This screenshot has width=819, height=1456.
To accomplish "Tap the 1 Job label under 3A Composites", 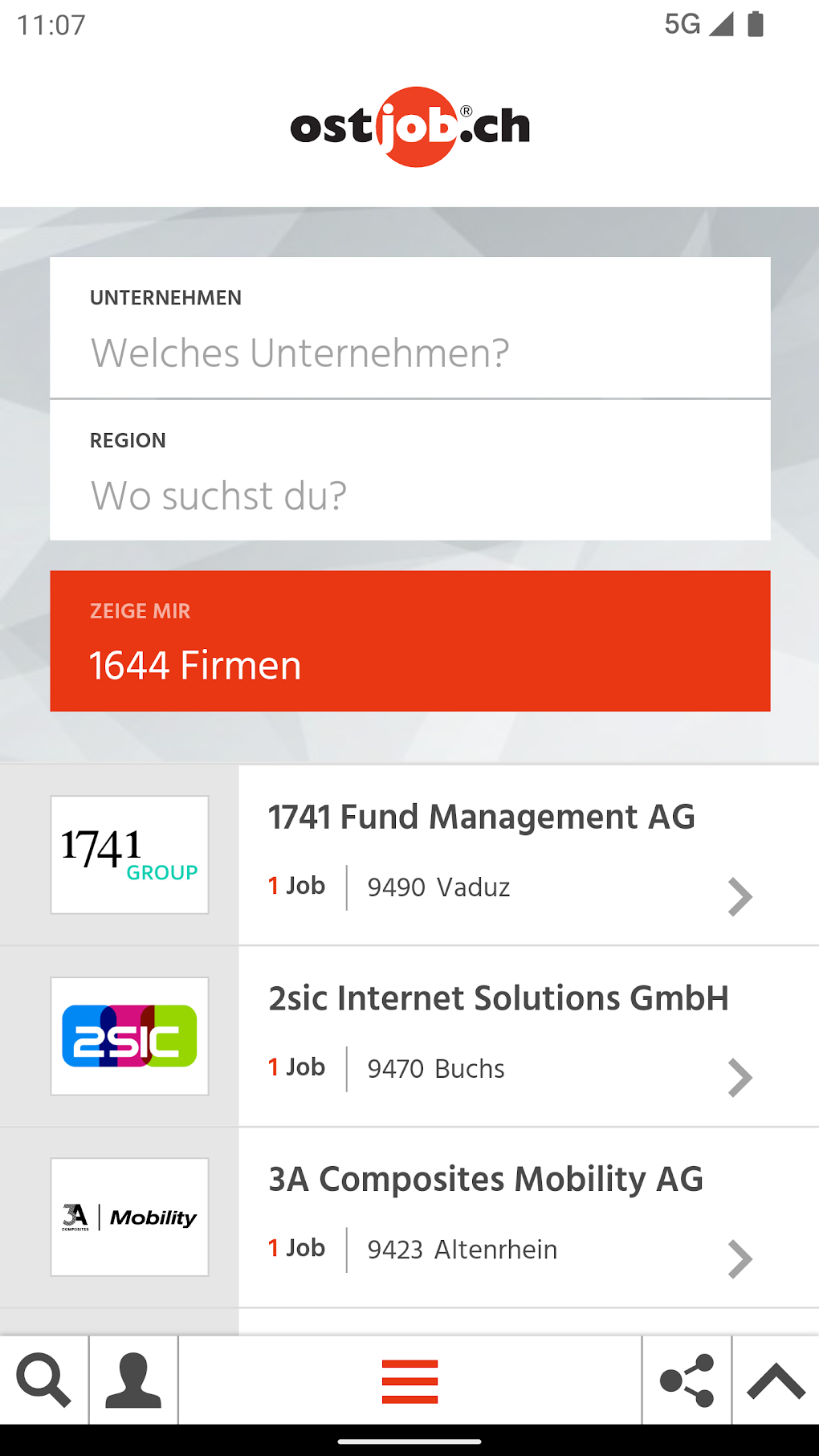I will pos(296,1248).
